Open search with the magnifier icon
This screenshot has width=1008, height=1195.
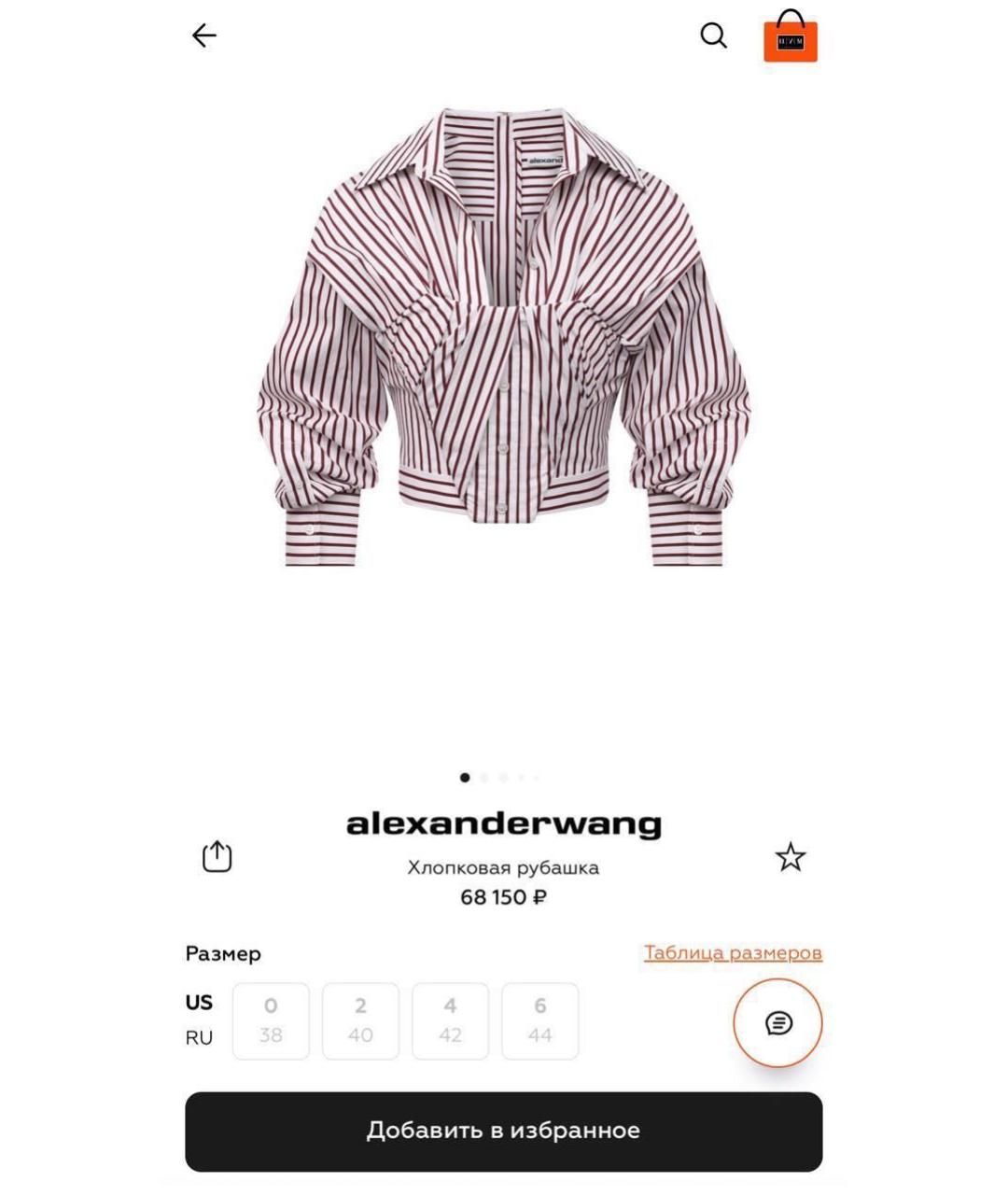coord(713,35)
